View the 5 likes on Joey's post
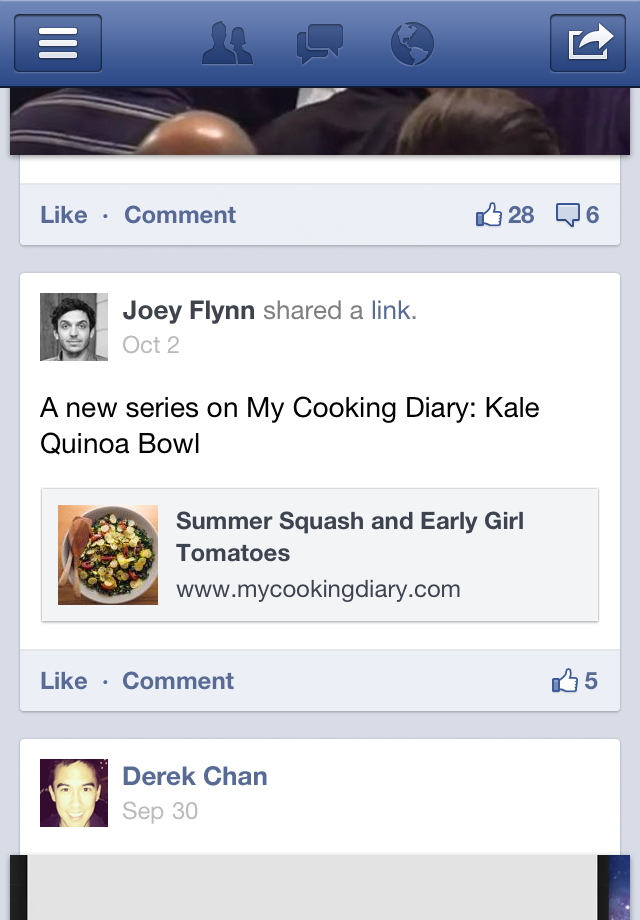Image resolution: width=640 pixels, height=920 pixels. [574, 681]
